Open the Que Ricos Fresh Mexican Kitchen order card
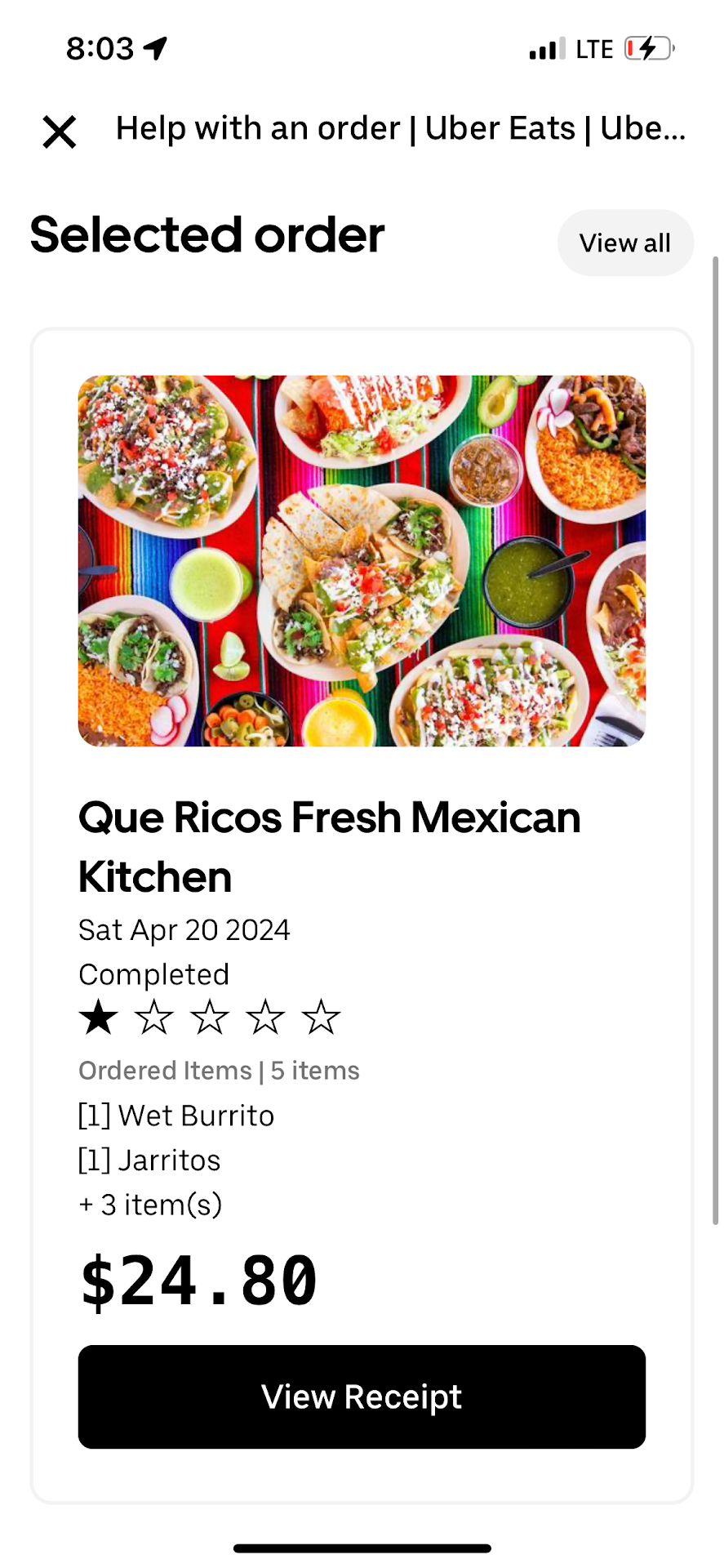Image resolution: width=724 pixels, height=1568 pixels. coord(329,846)
